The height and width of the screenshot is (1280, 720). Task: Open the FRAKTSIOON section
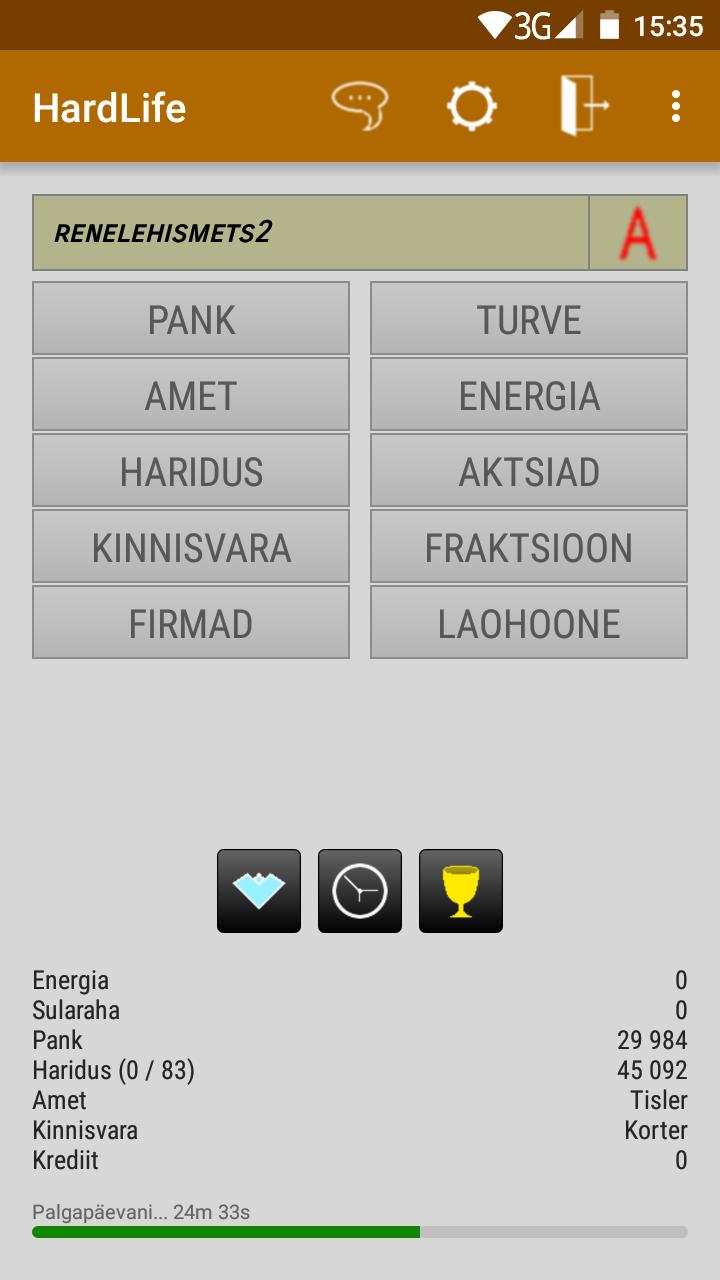point(529,547)
